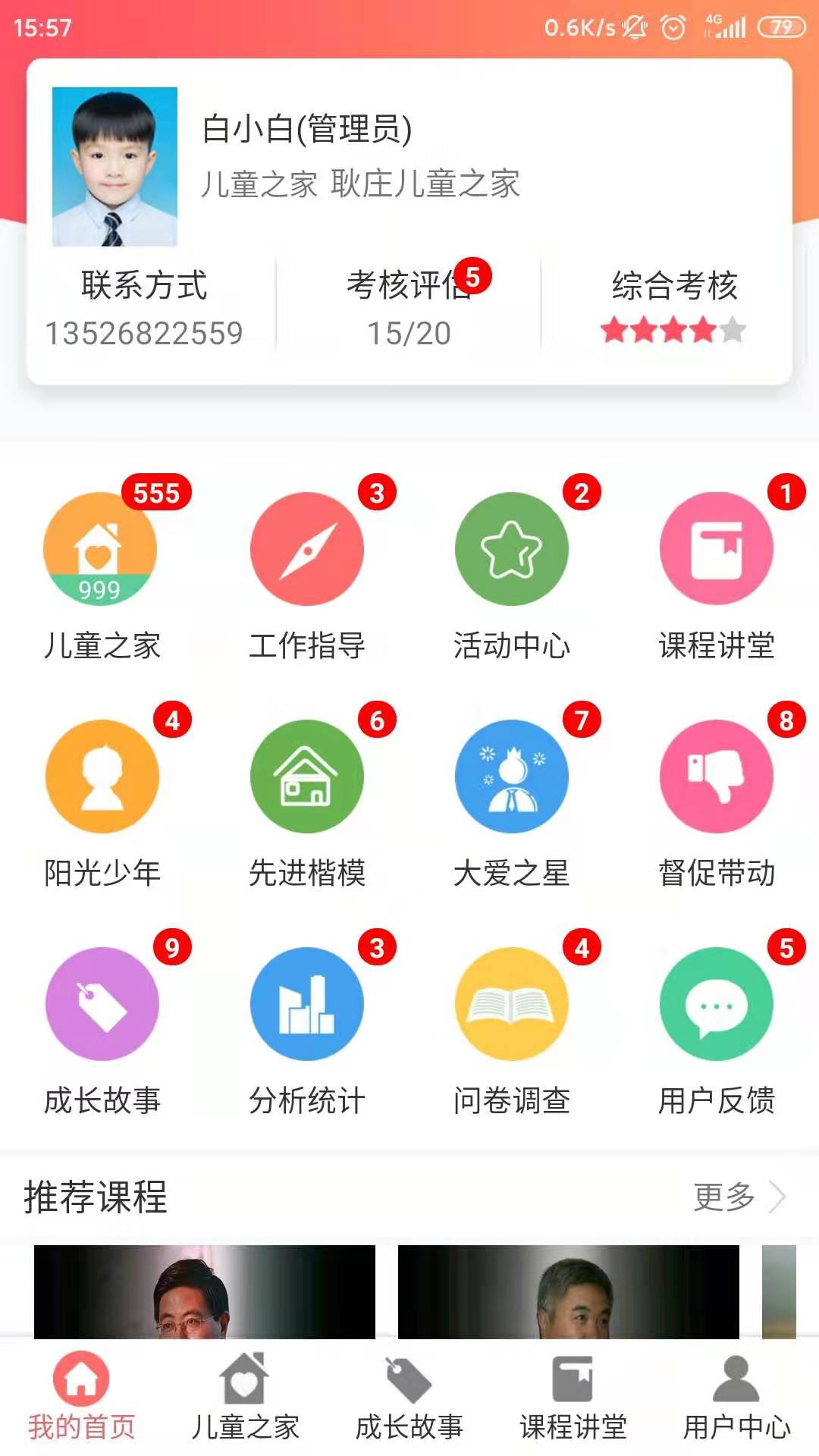
Task: Open 考核评估 assessment with 15/20
Action: click(409, 308)
